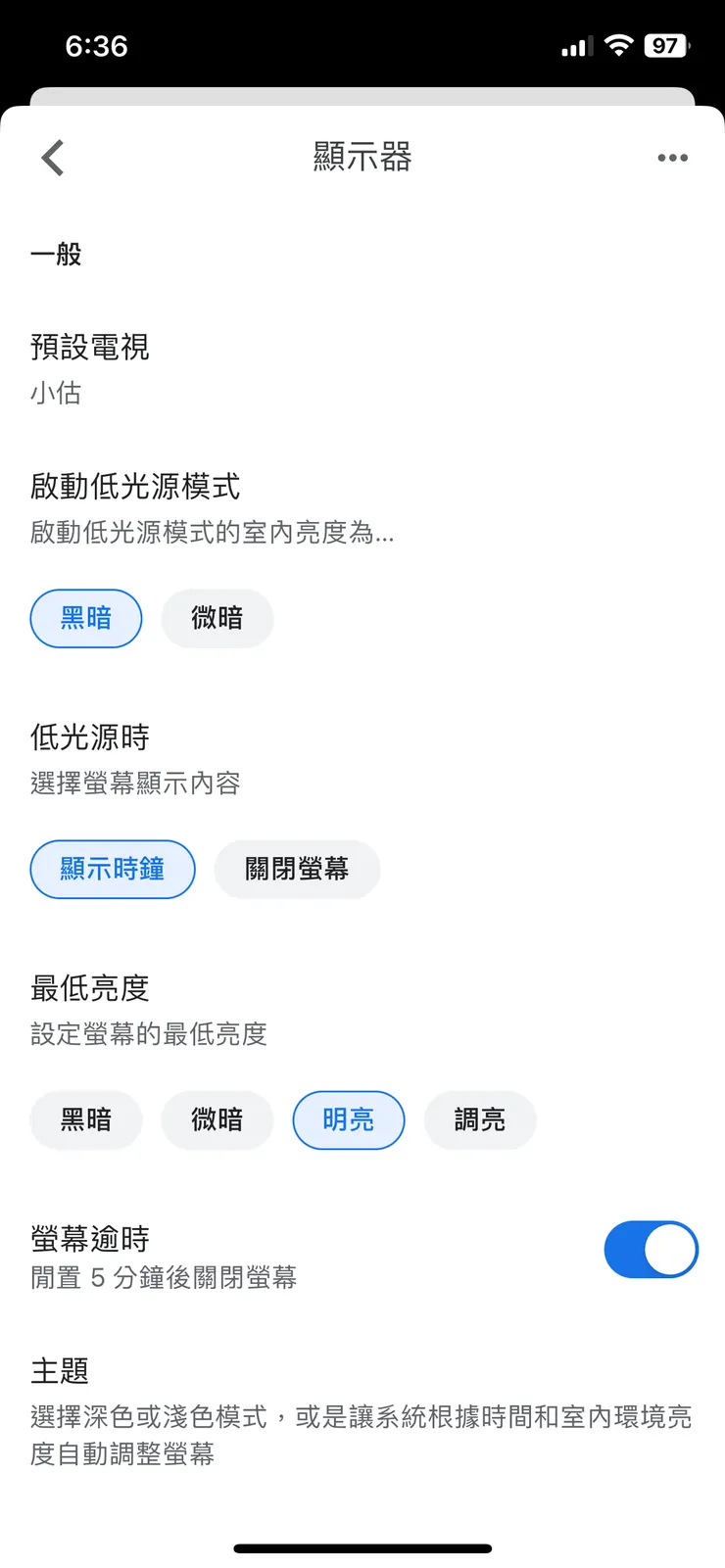
Task: Open the three-dot overflow menu
Action: pyautogui.click(x=672, y=157)
